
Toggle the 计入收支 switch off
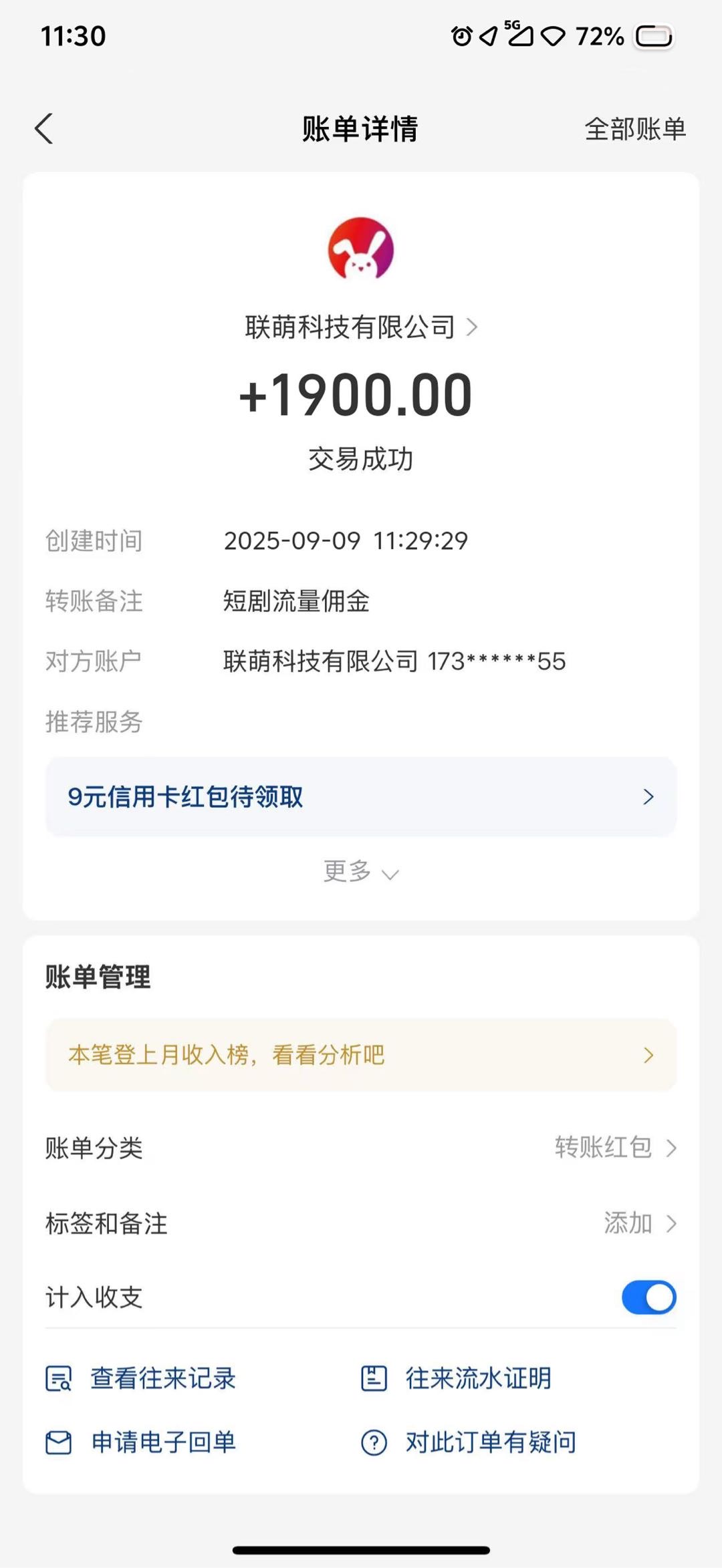pyautogui.click(x=648, y=1297)
